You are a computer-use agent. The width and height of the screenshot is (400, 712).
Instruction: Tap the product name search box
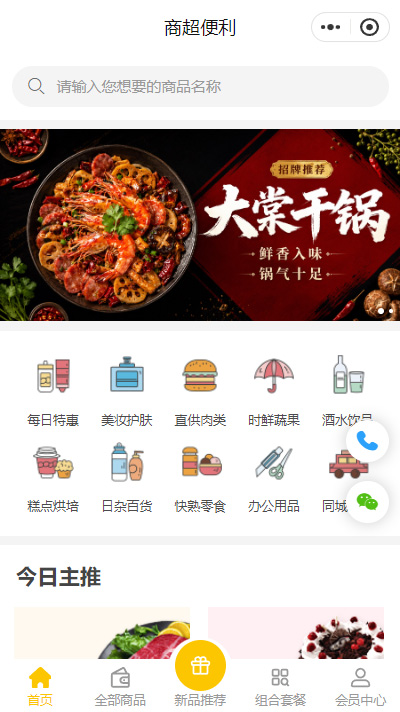coord(200,86)
